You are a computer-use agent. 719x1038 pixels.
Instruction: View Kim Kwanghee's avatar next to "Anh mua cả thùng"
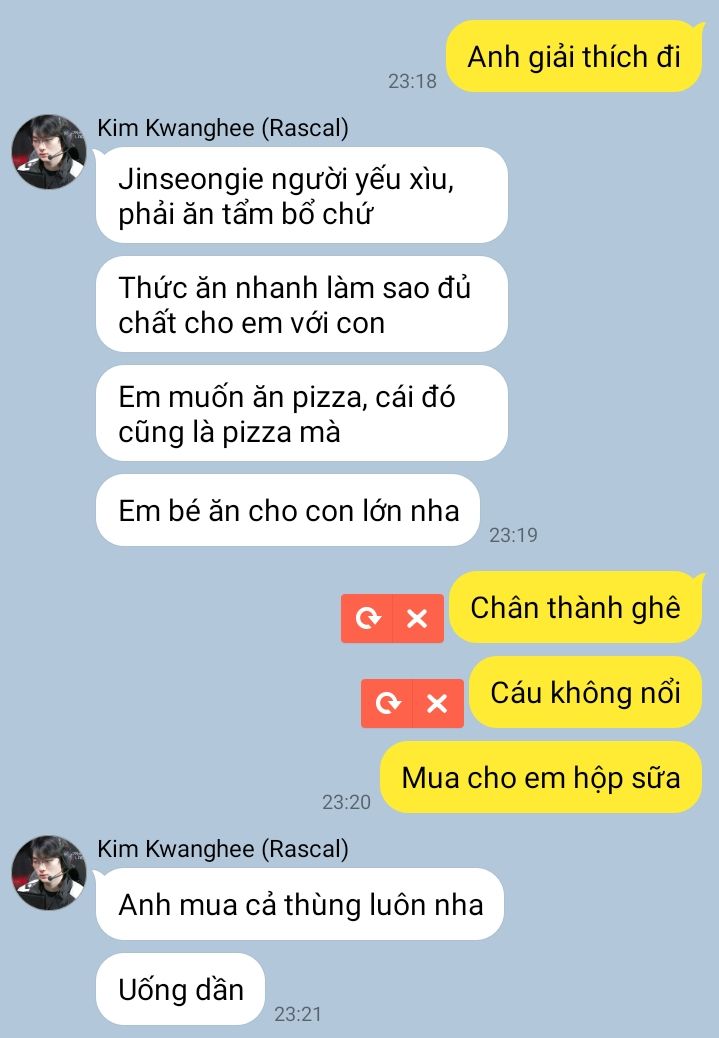48,873
